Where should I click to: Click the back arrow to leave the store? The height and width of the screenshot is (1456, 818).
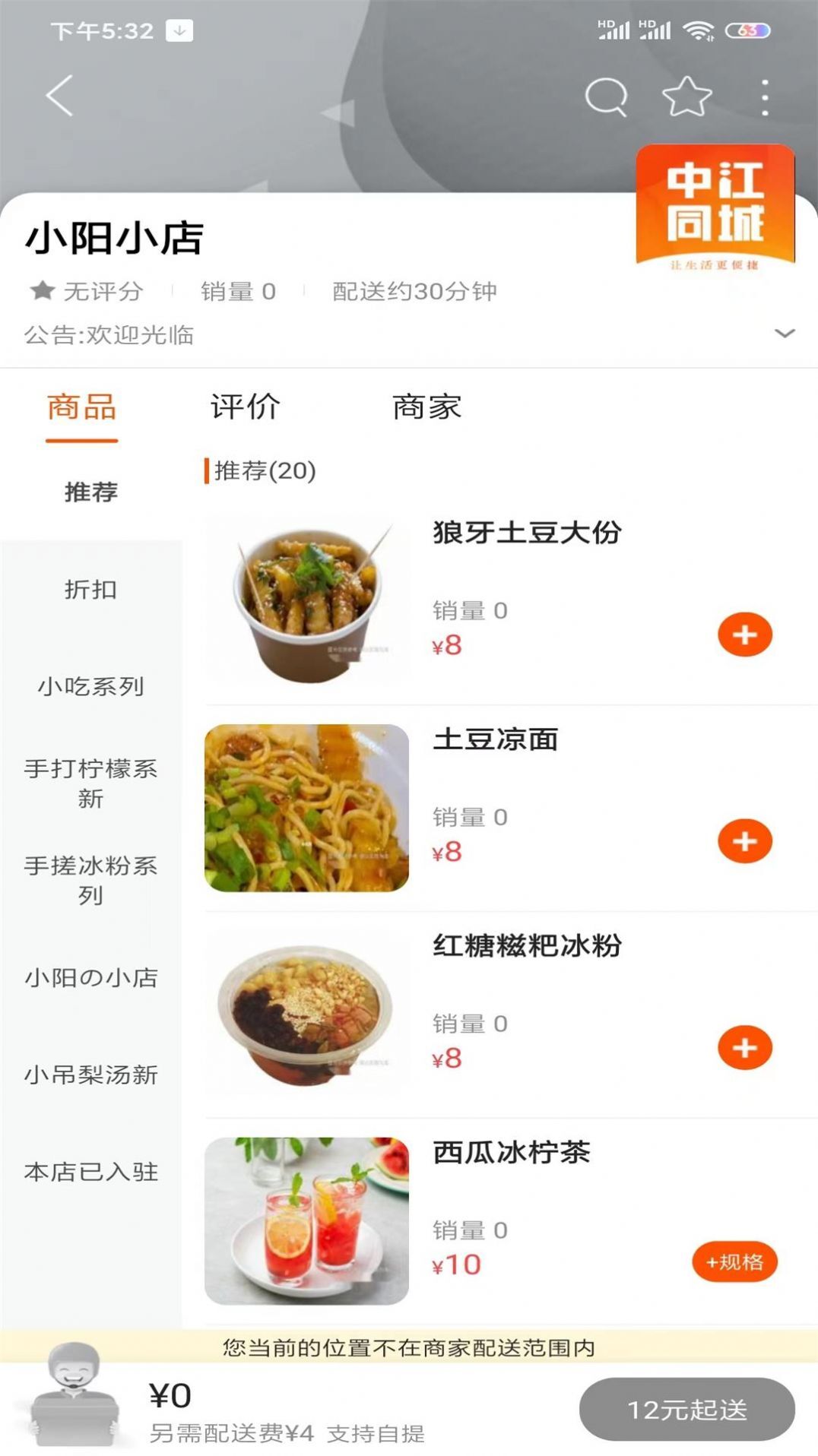pos(59,96)
